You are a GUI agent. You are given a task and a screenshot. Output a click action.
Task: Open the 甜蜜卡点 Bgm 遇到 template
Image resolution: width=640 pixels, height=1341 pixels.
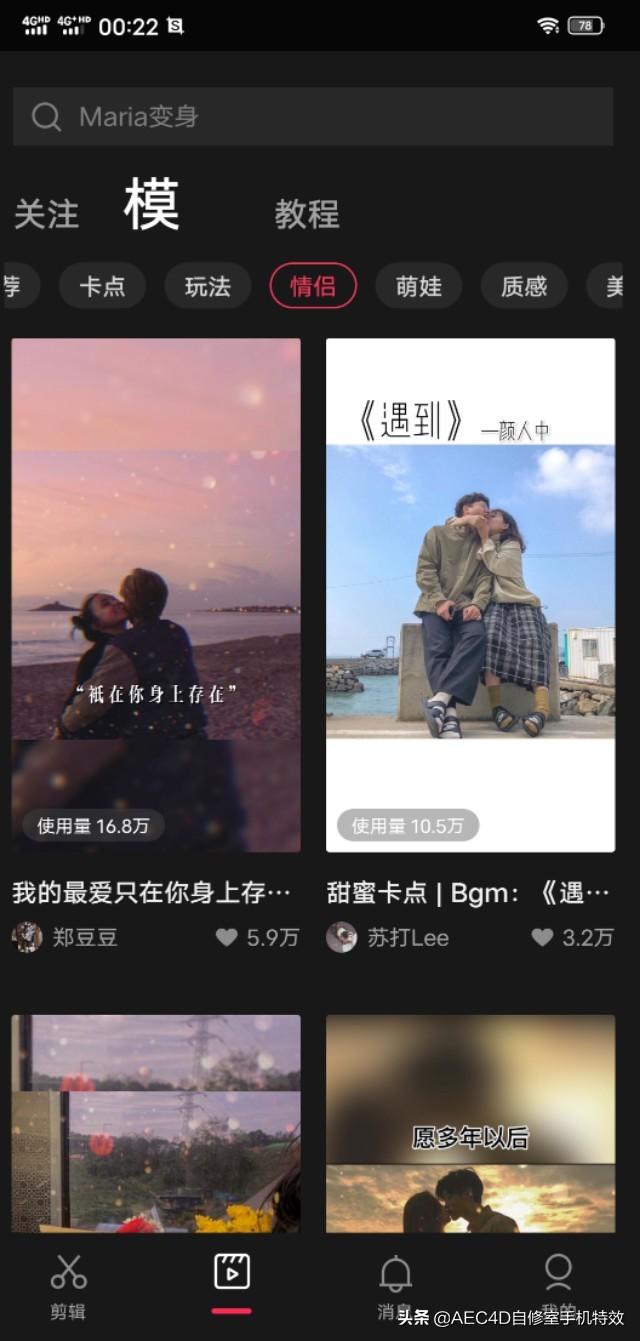pyautogui.click(x=470, y=595)
